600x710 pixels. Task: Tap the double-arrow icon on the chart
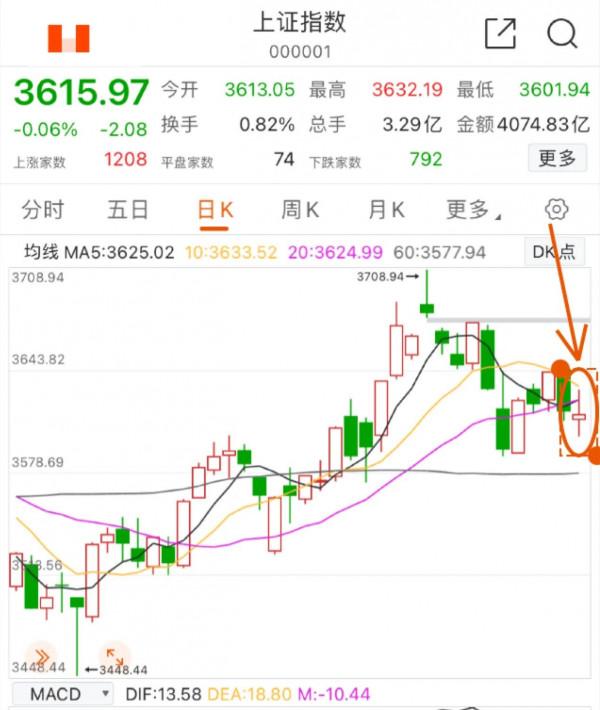(40, 654)
